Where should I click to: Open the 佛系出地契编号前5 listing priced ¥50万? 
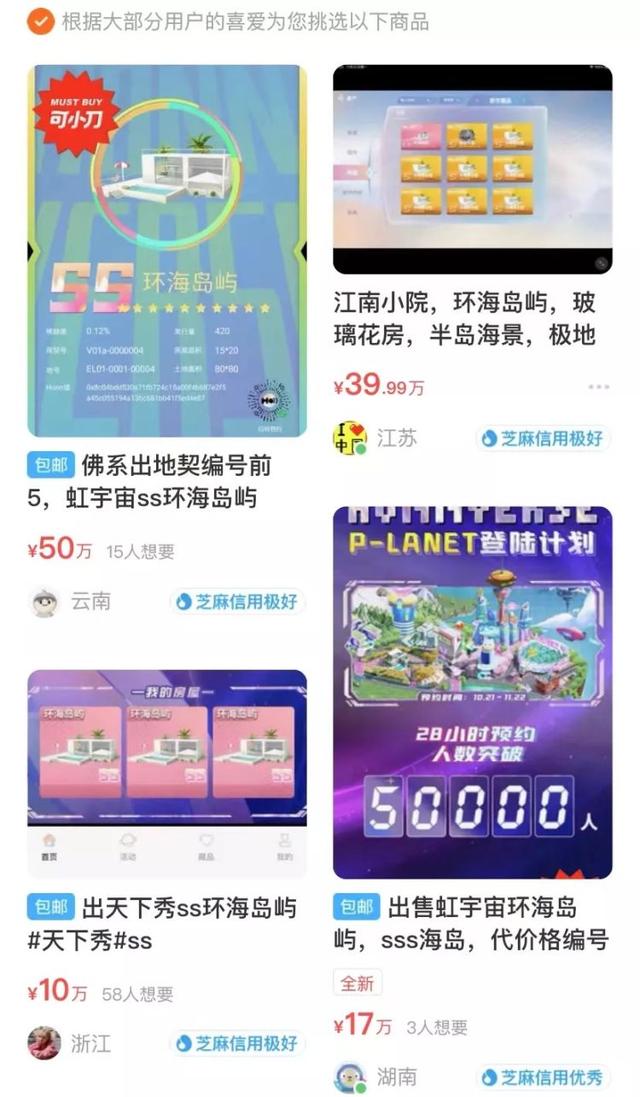point(166,251)
